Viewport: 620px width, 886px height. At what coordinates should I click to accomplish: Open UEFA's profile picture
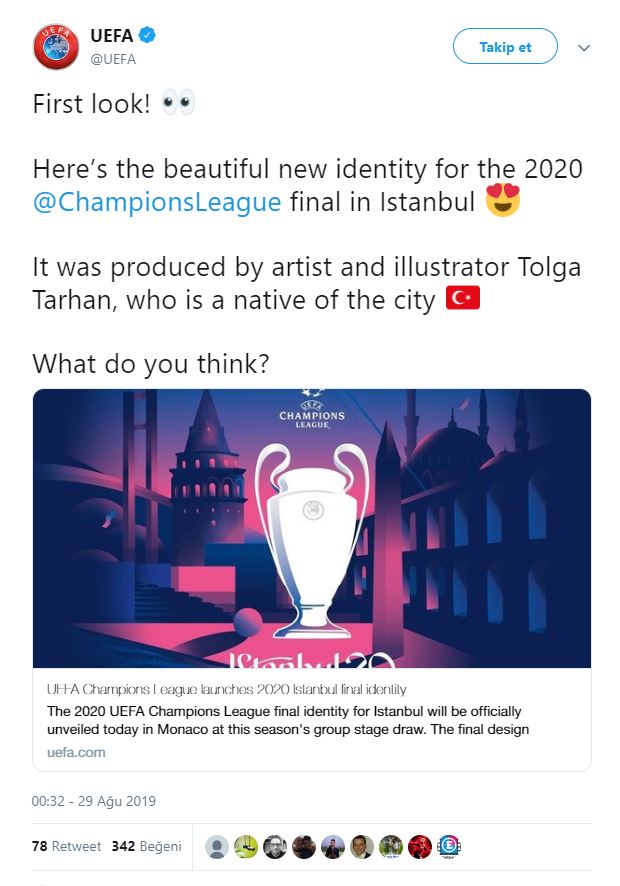point(55,47)
